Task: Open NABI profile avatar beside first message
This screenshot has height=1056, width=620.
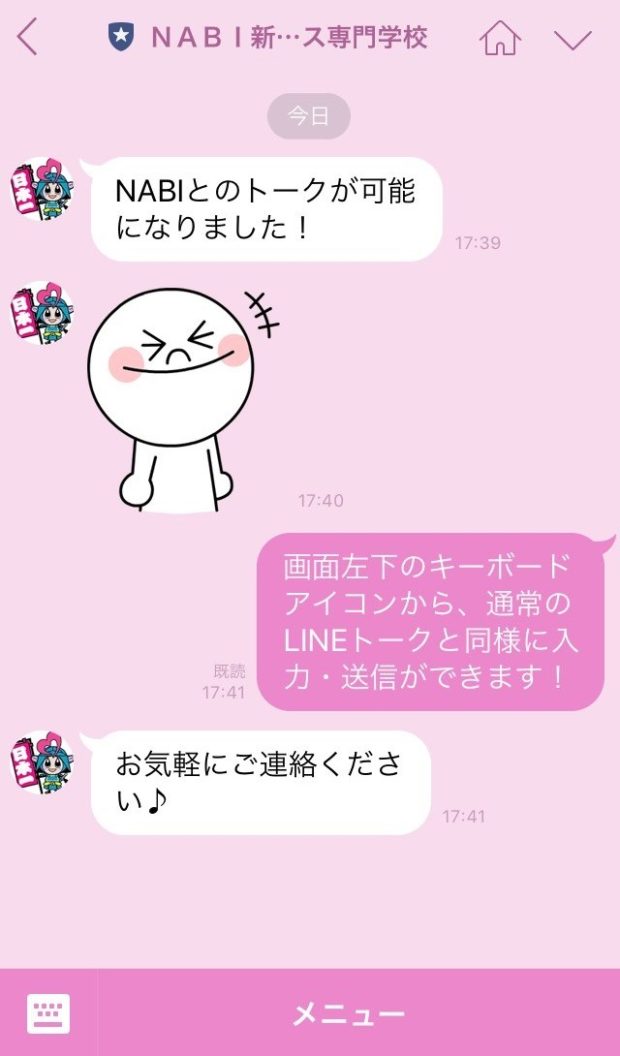Action: tap(41, 188)
